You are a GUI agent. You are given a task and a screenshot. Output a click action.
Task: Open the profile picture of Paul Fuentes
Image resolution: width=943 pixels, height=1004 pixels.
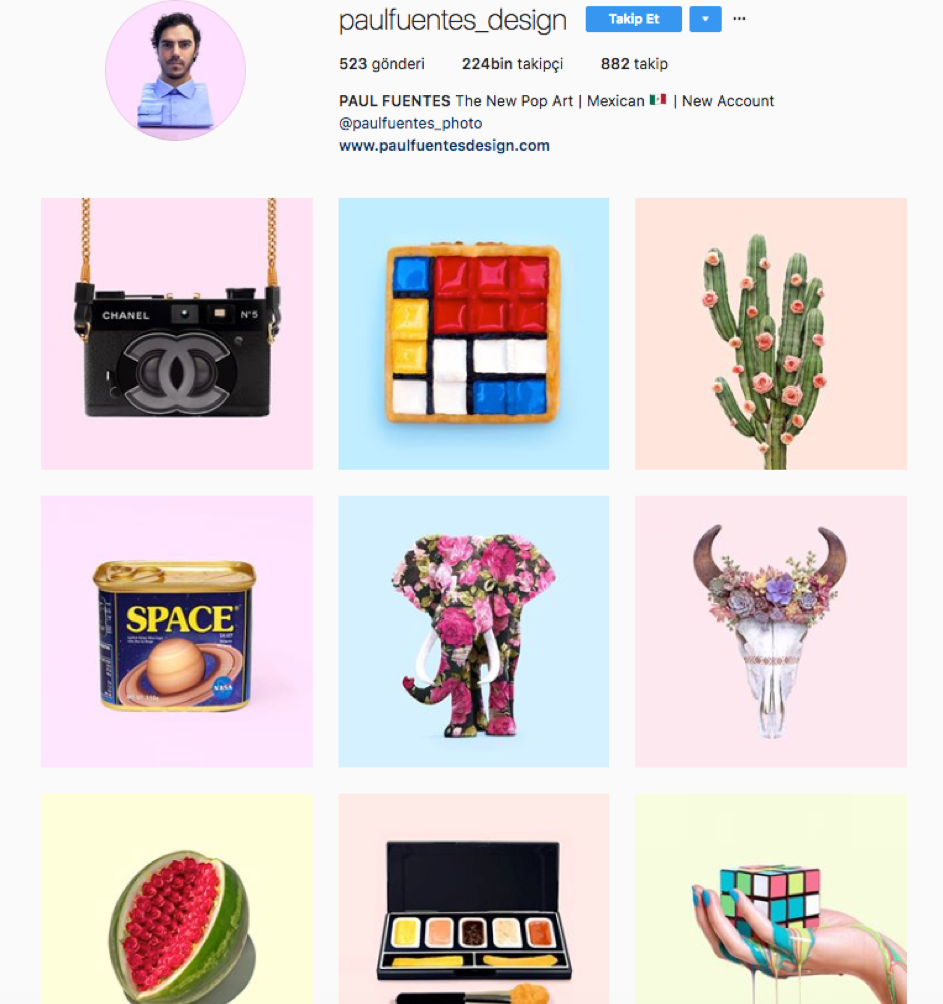[175, 70]
